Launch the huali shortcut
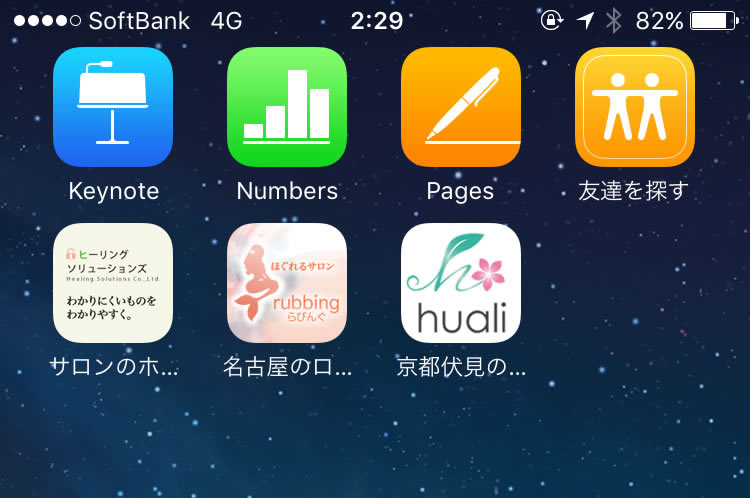 pos(461,283)
